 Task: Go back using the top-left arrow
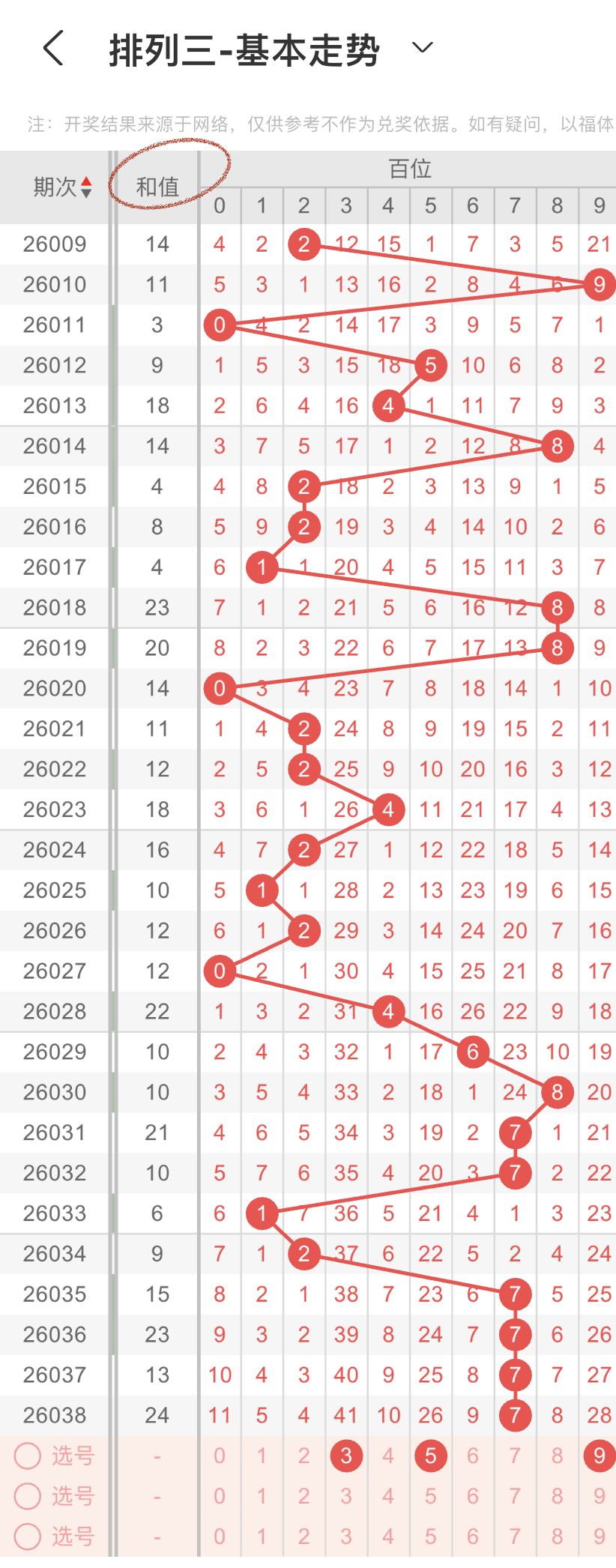click(53, 49)
